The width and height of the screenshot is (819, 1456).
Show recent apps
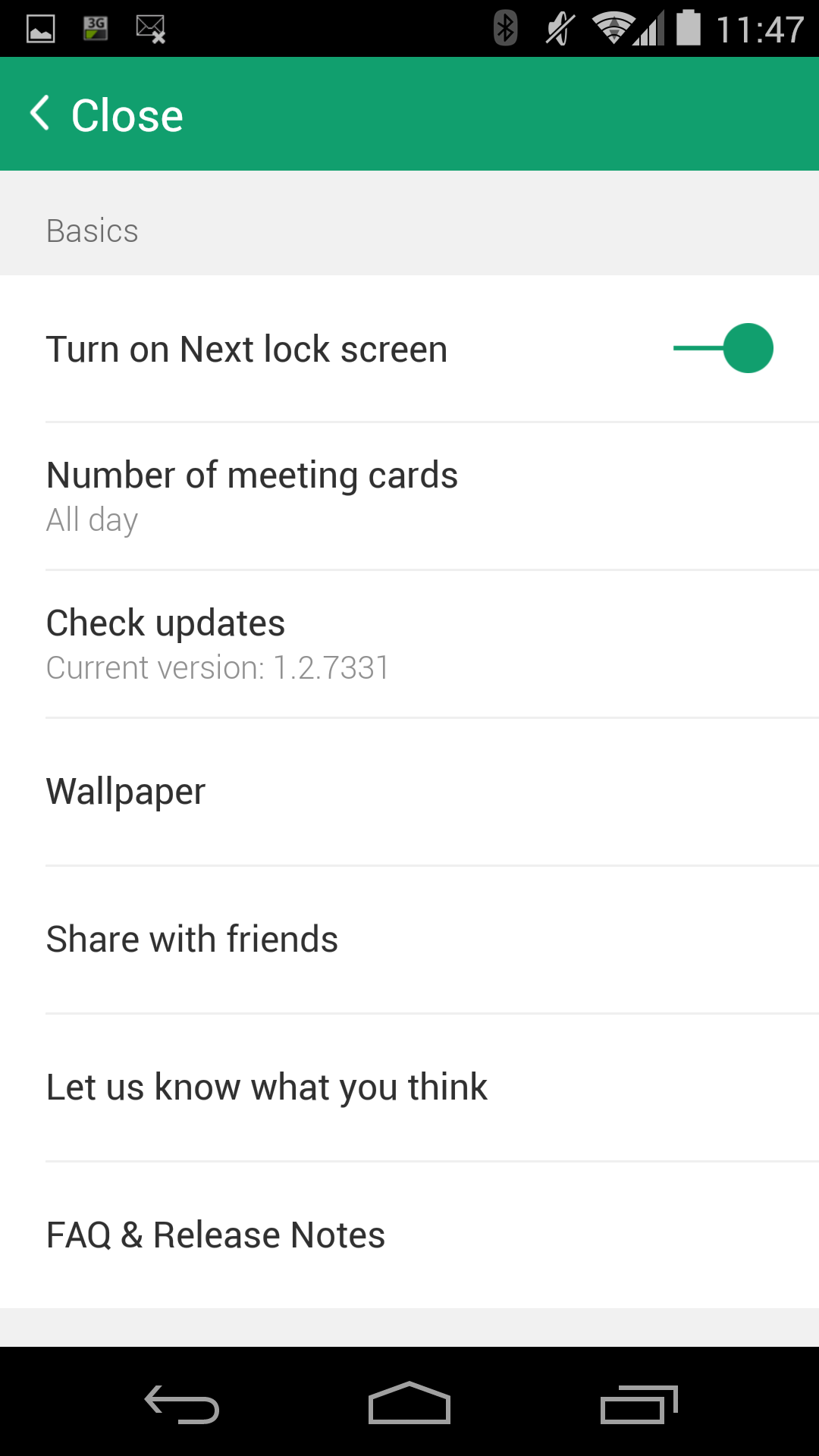click(639, 1403)
